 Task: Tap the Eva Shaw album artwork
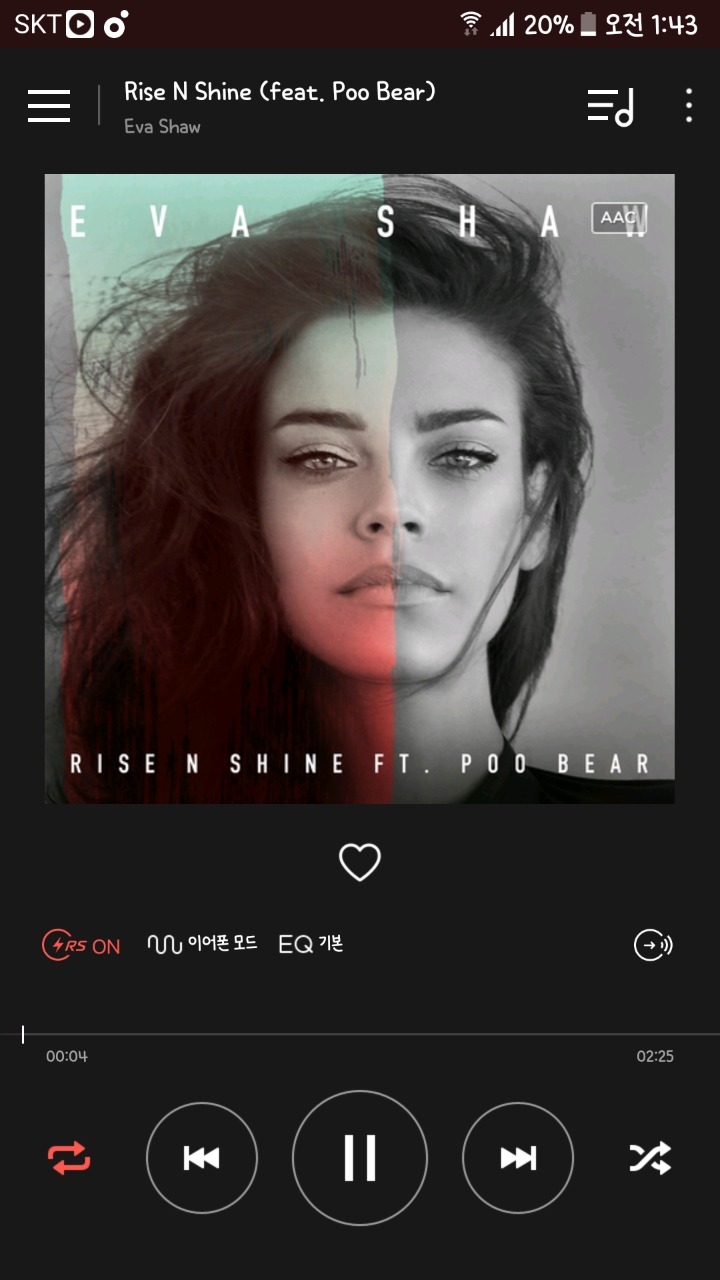pos(360,489)
